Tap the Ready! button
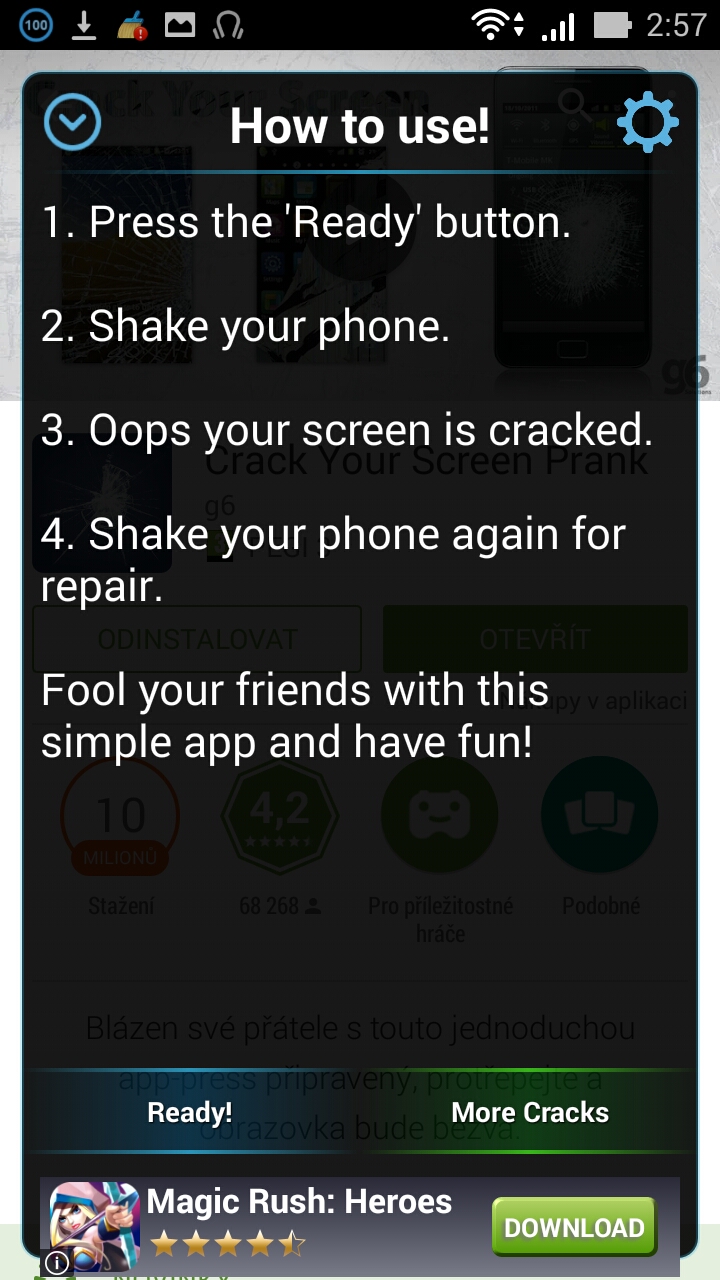The image size is (720, 1280). (190, 1112)
